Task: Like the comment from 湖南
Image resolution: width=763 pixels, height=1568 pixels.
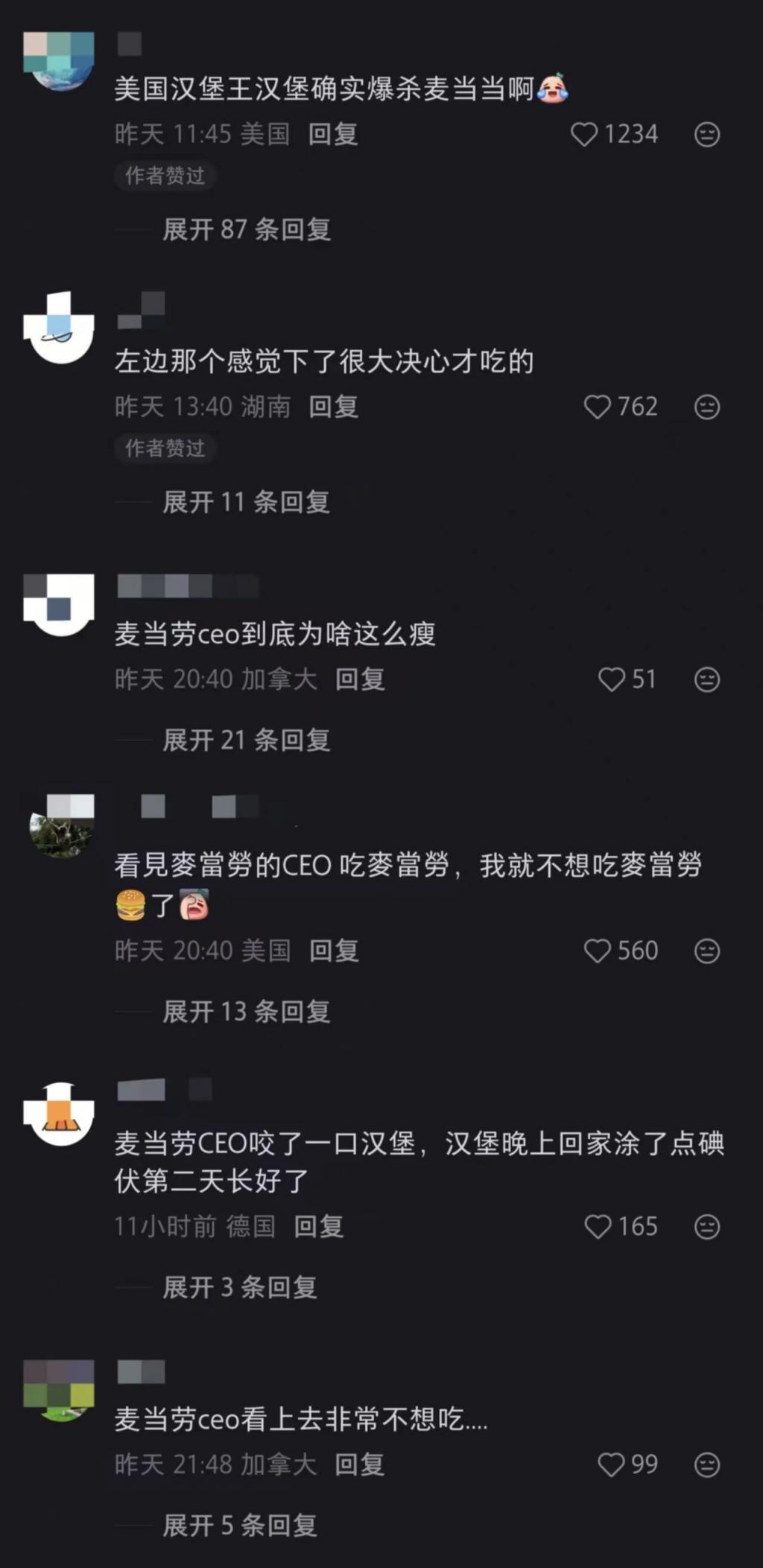Action: point(598,407)
